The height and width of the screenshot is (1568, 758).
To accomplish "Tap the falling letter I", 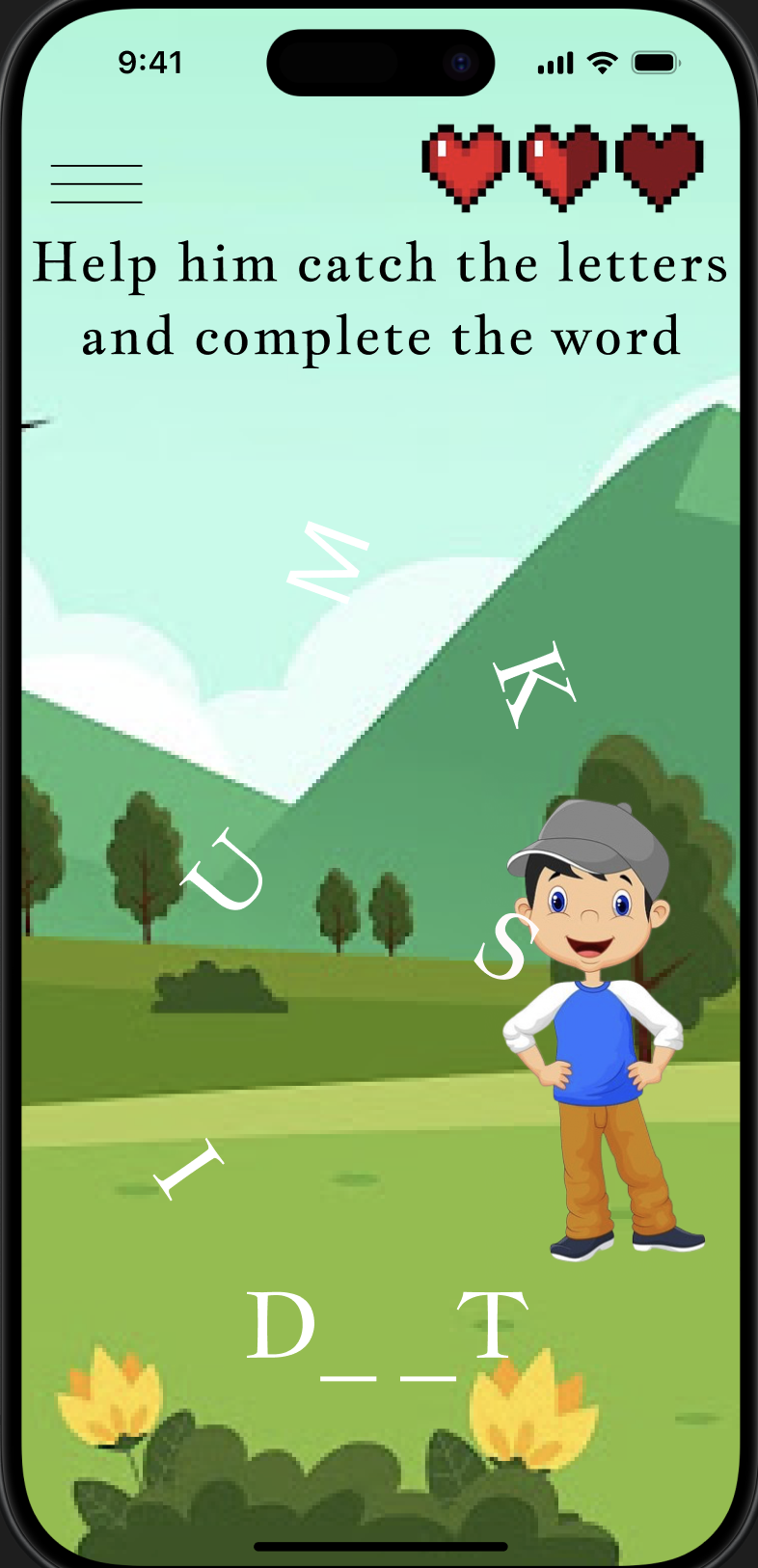I will click(x=189, y=1169).
